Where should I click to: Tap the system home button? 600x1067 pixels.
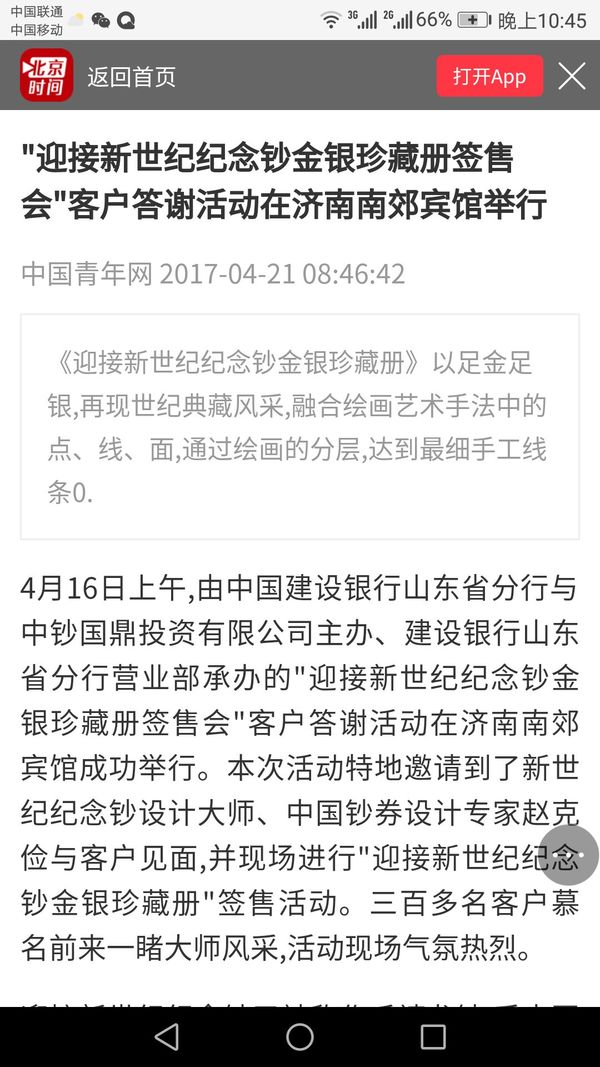click(300, 1037)
